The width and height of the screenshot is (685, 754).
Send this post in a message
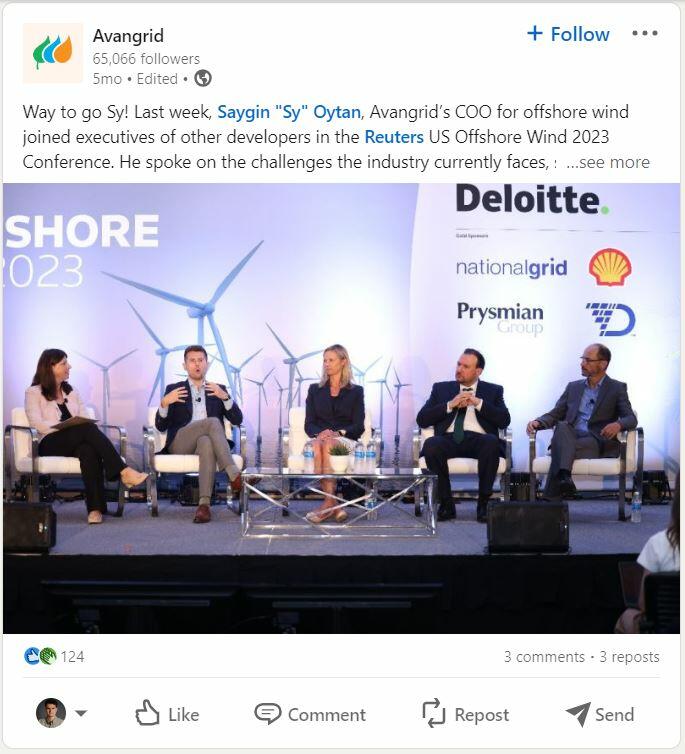click(x=600, y=714)
